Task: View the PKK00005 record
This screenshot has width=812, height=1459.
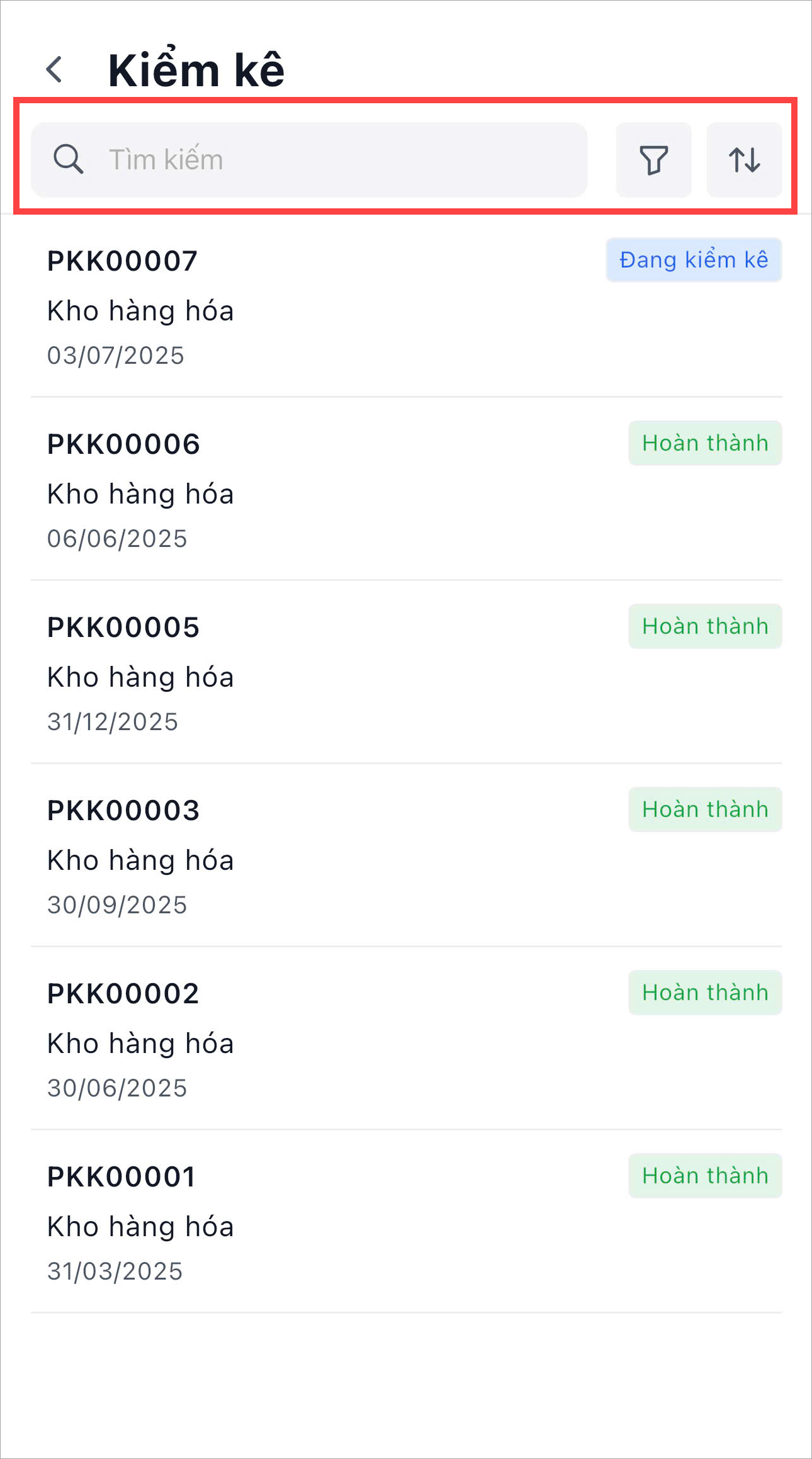Action: pyautogui.click(x=406, y=673)
